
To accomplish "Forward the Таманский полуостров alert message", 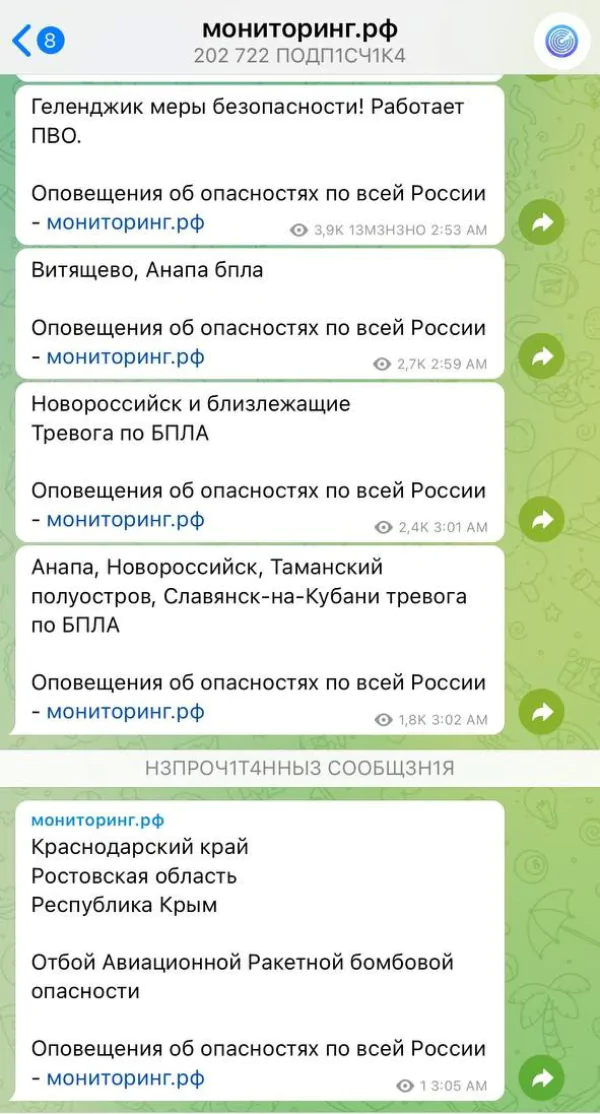I will [x=542, y=712].
